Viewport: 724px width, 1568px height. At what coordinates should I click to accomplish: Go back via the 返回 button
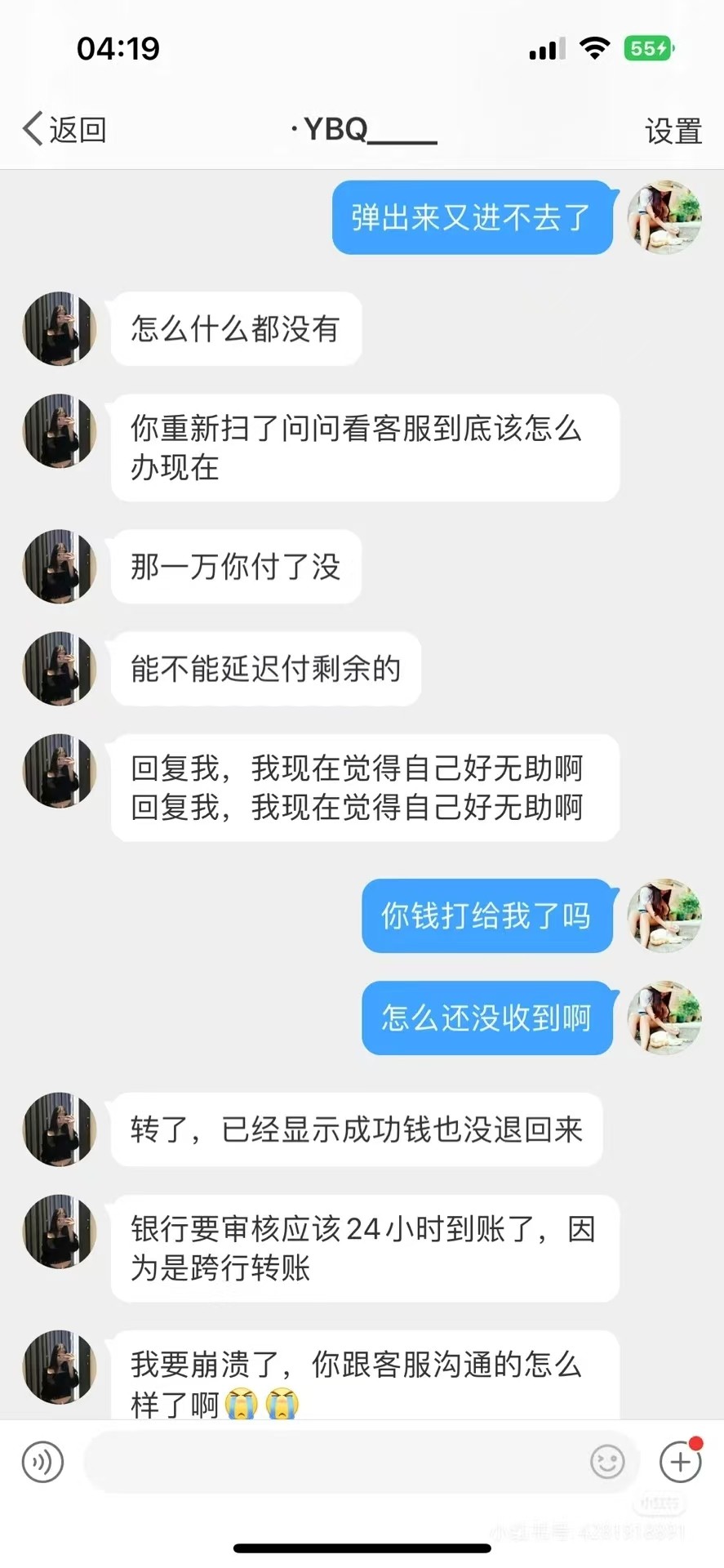65,130
